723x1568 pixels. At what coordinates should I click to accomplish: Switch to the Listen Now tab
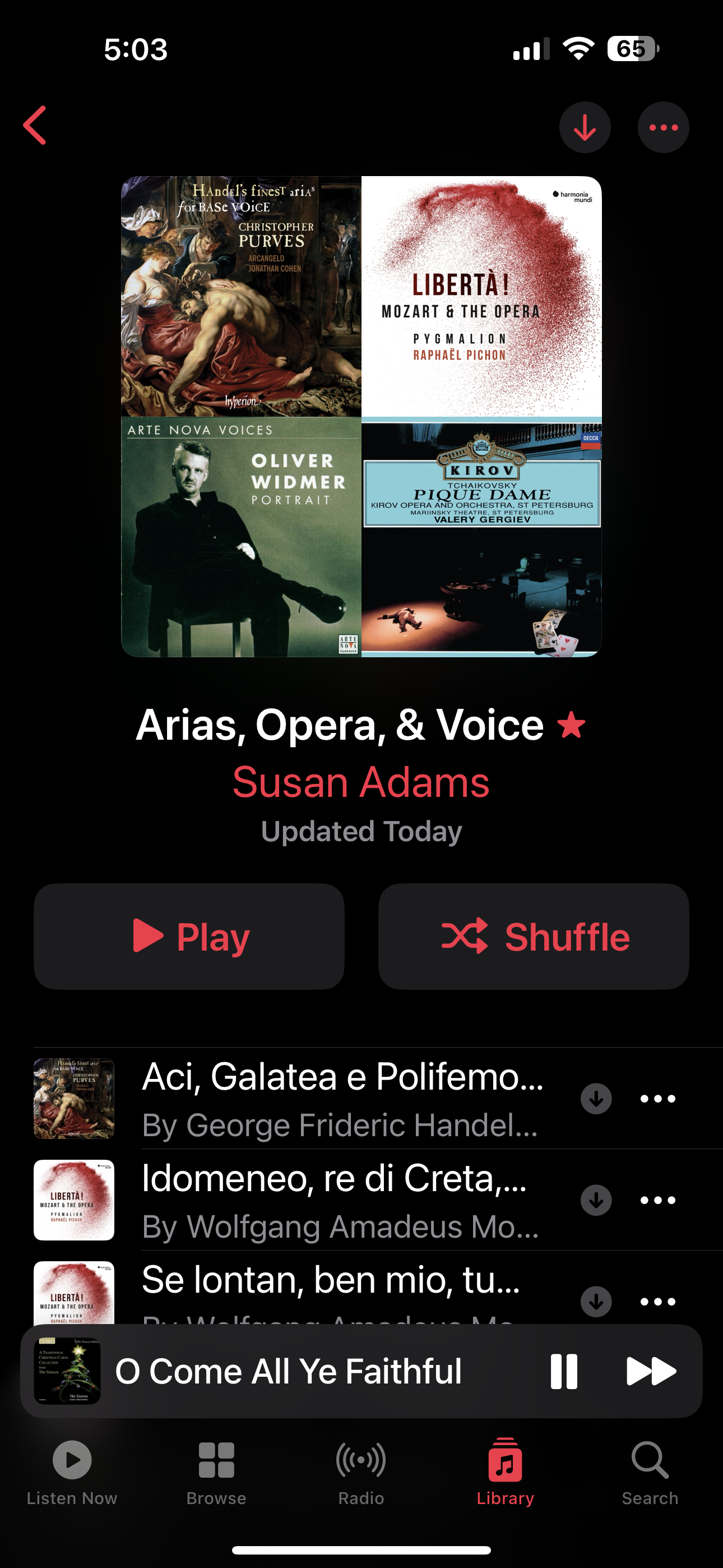(72, 1472)
